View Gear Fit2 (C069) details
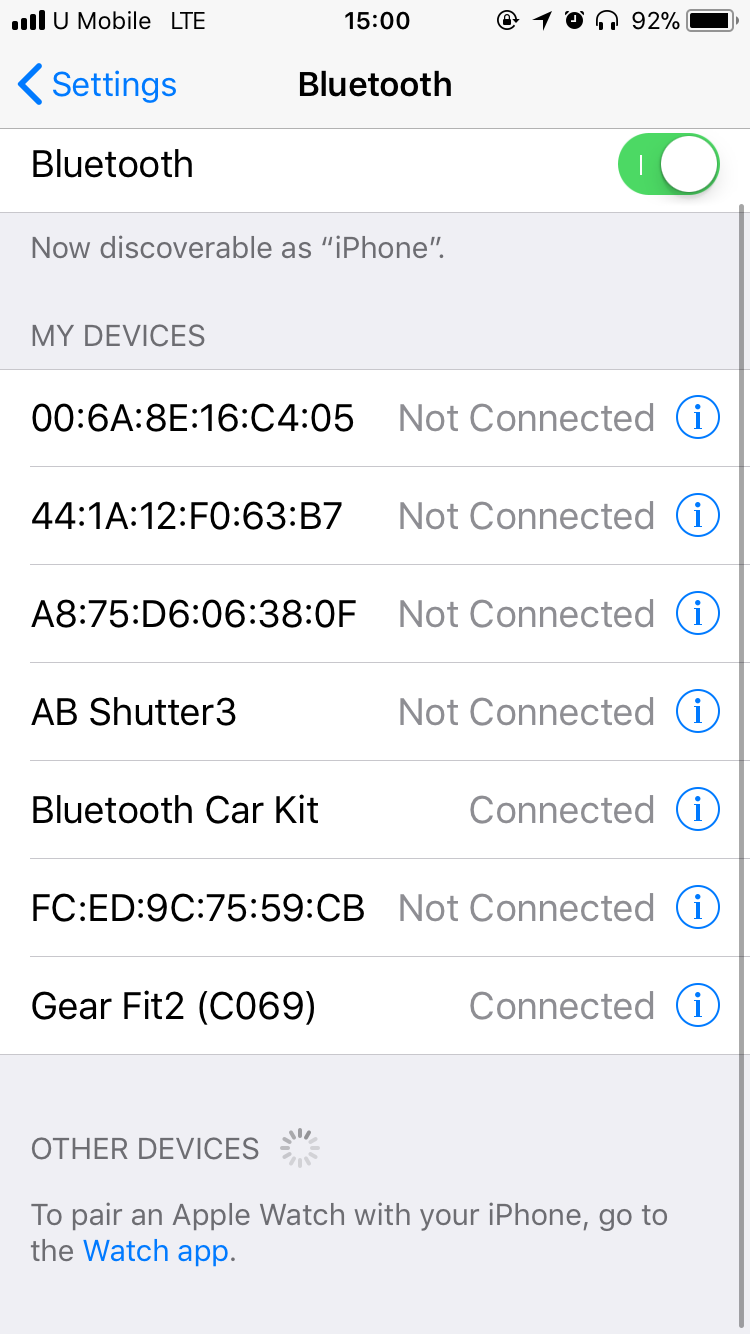Viewport: 750px width, 1334px height. (698, 1006)
